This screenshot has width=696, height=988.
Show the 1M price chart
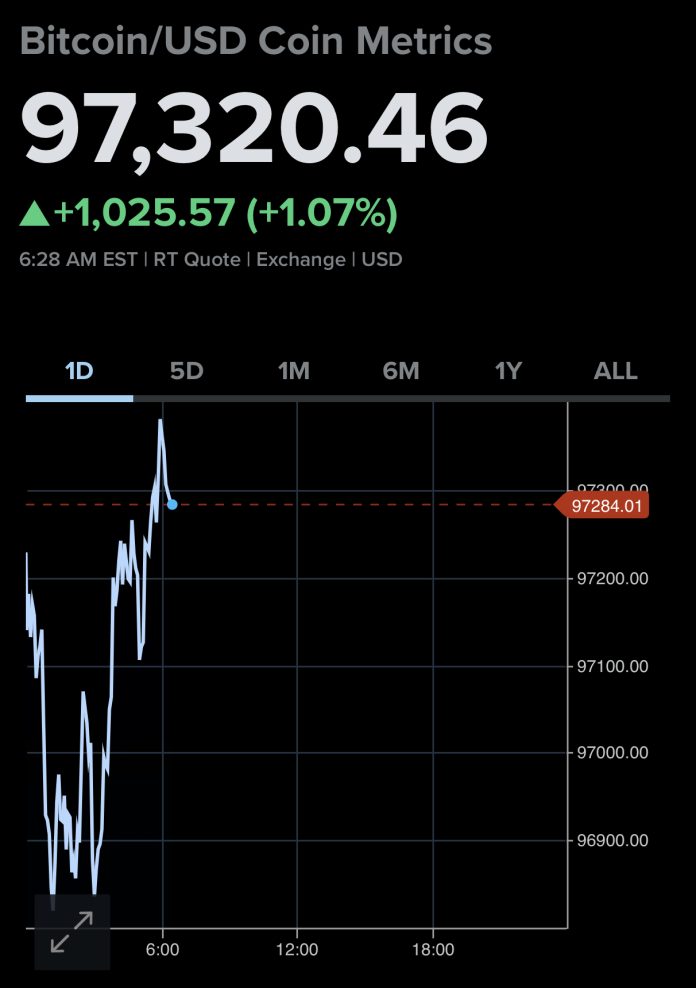293,371
